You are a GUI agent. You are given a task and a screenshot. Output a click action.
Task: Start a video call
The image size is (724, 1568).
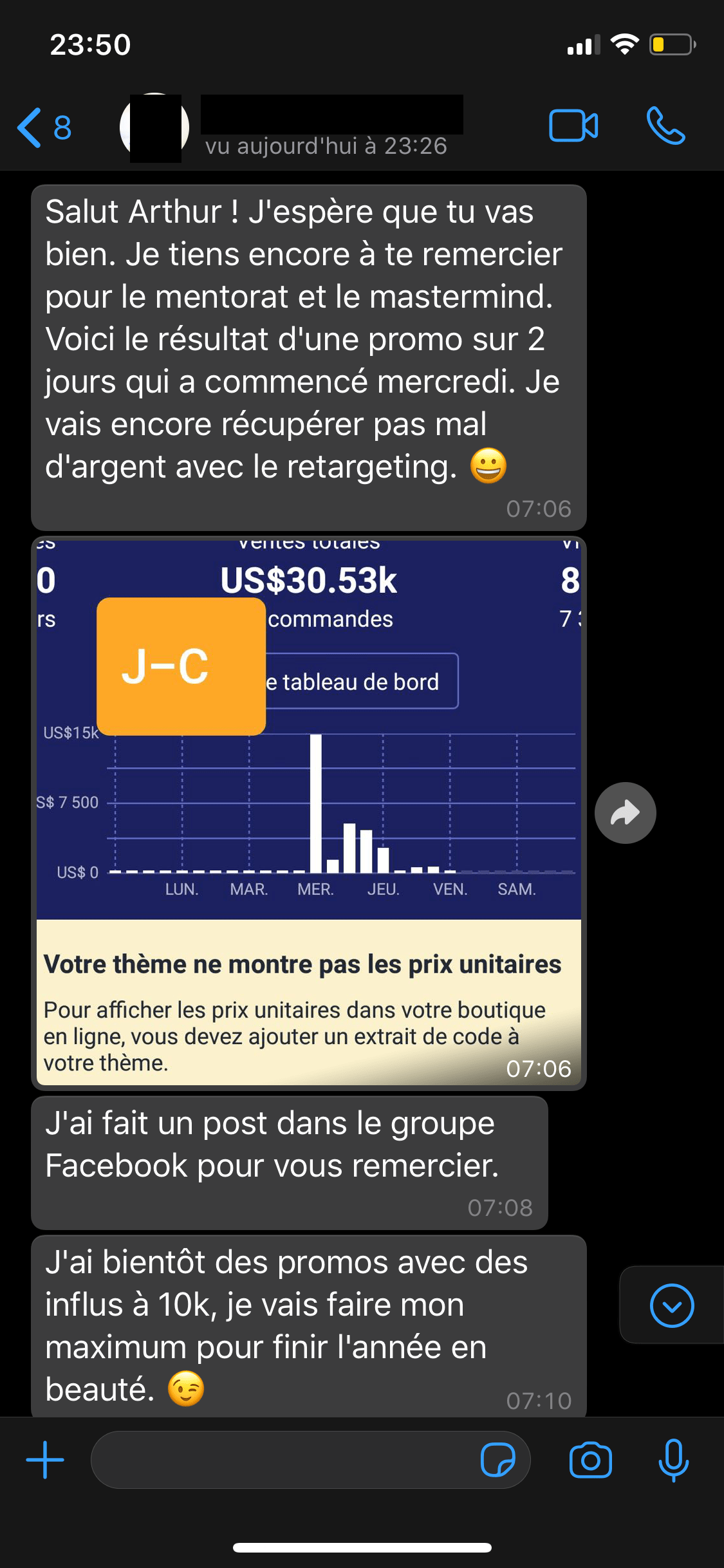click(x=573, y=126)
